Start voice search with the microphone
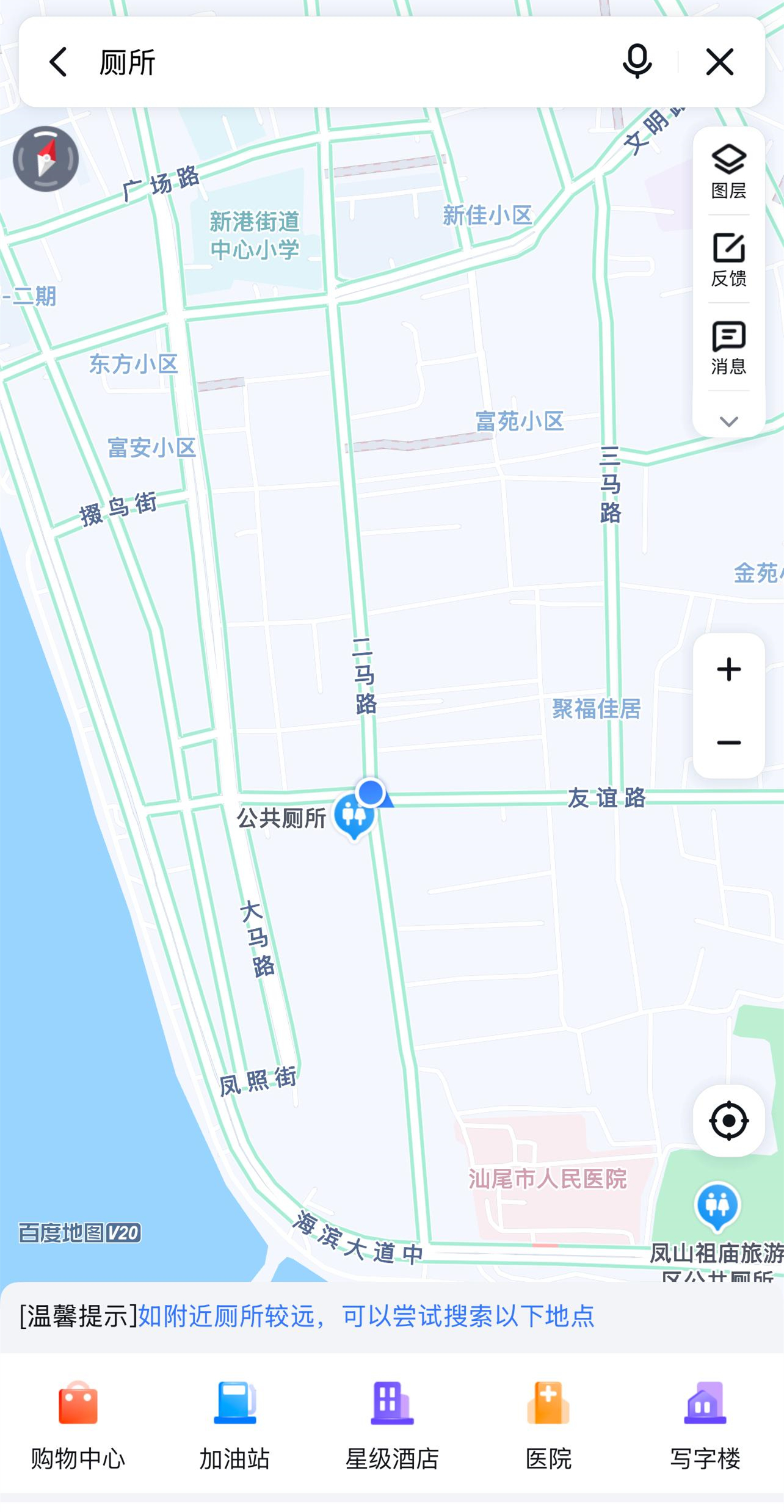The width and height of the screenshot is (784, 1512). 637,62
